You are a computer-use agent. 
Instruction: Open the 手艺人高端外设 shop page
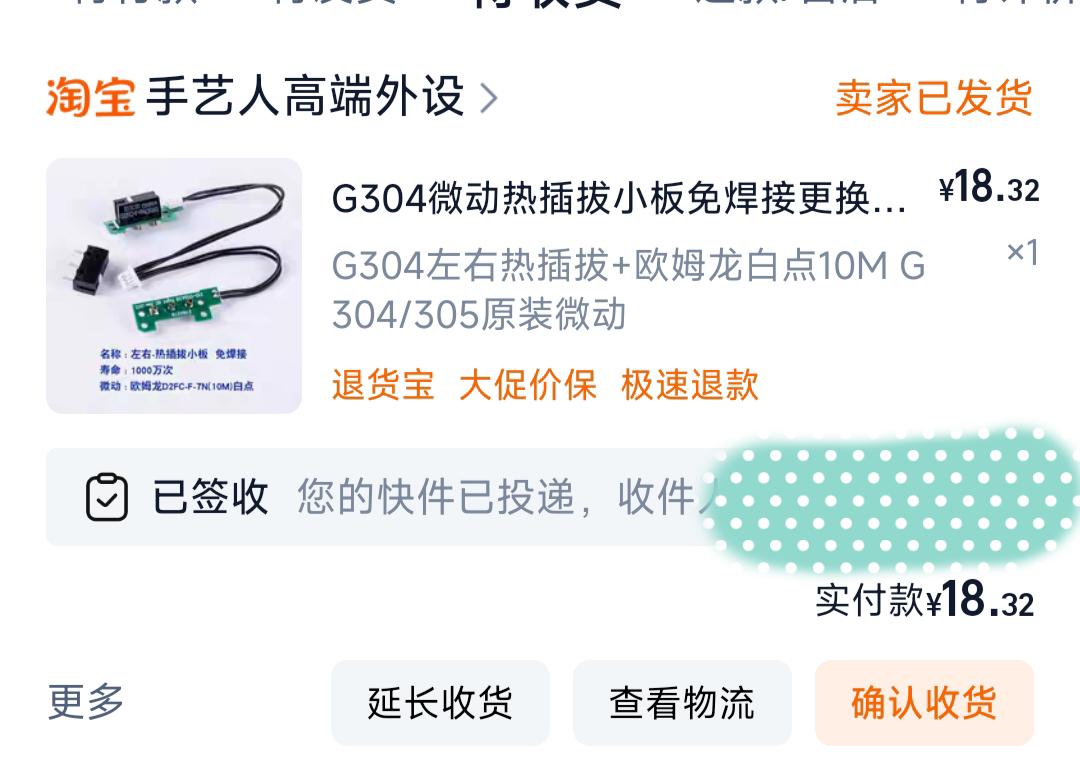[x=305, y=98]
